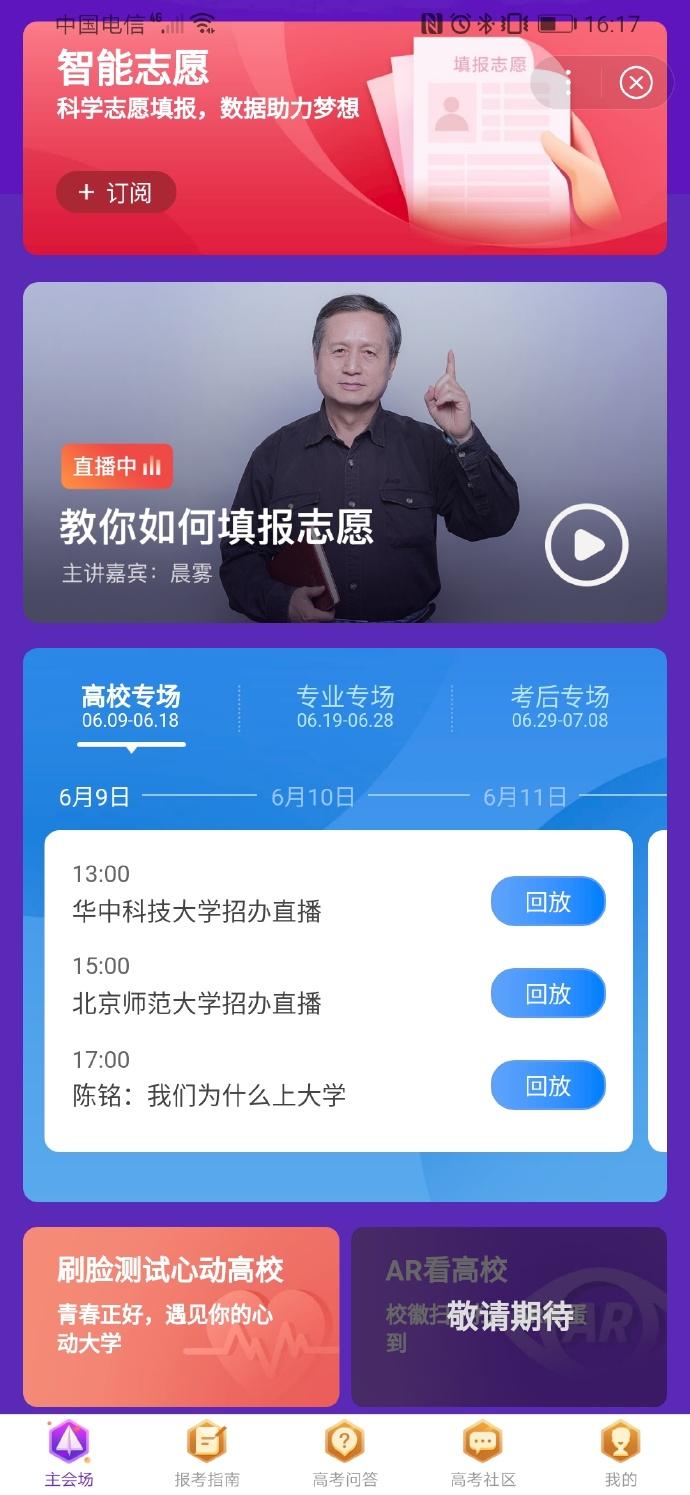Tap the 主会场 bottom tab
Screen dimensions: 690x1495
coord(69,1454)
